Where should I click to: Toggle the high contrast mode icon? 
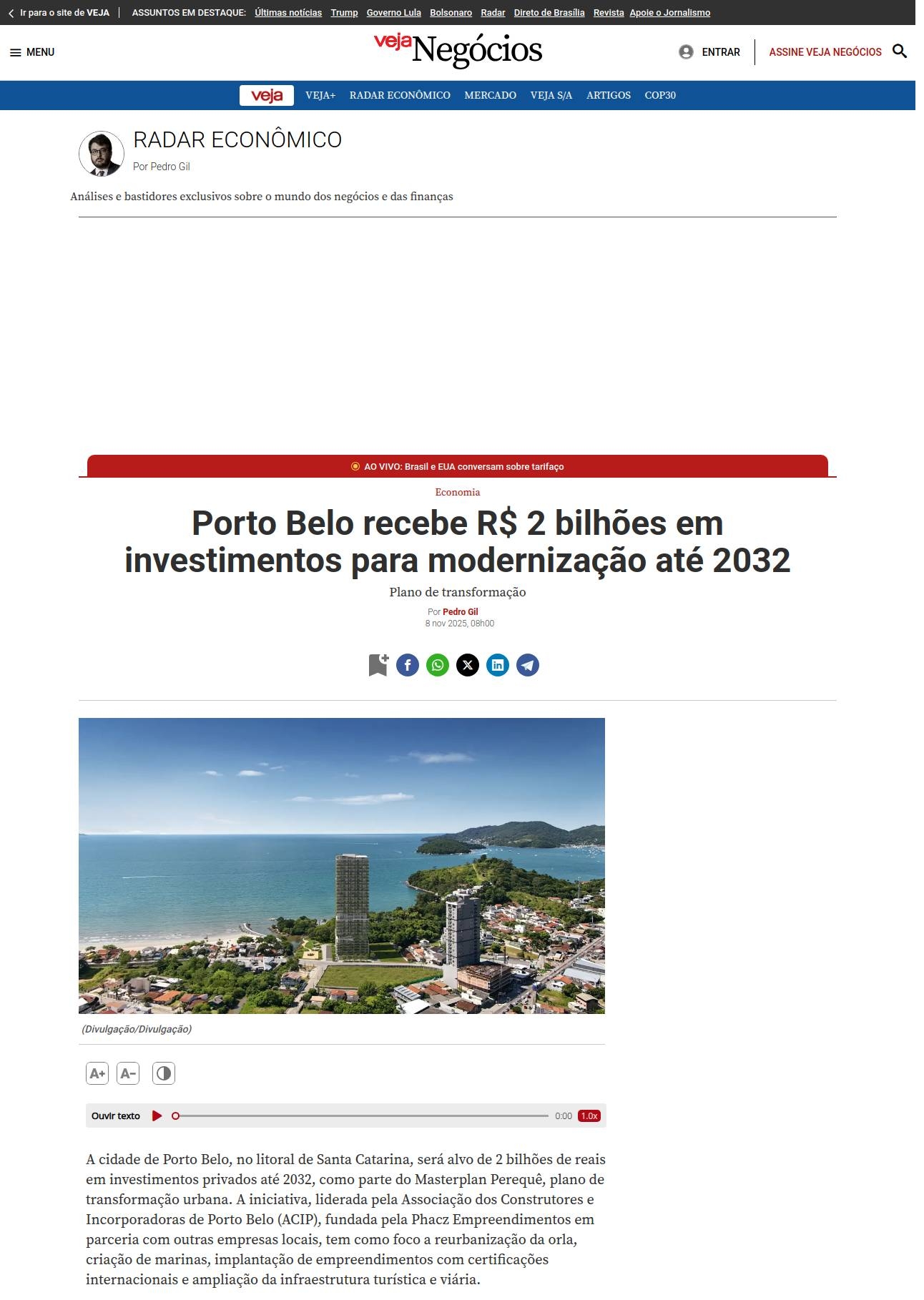[x=164, y=1073]
